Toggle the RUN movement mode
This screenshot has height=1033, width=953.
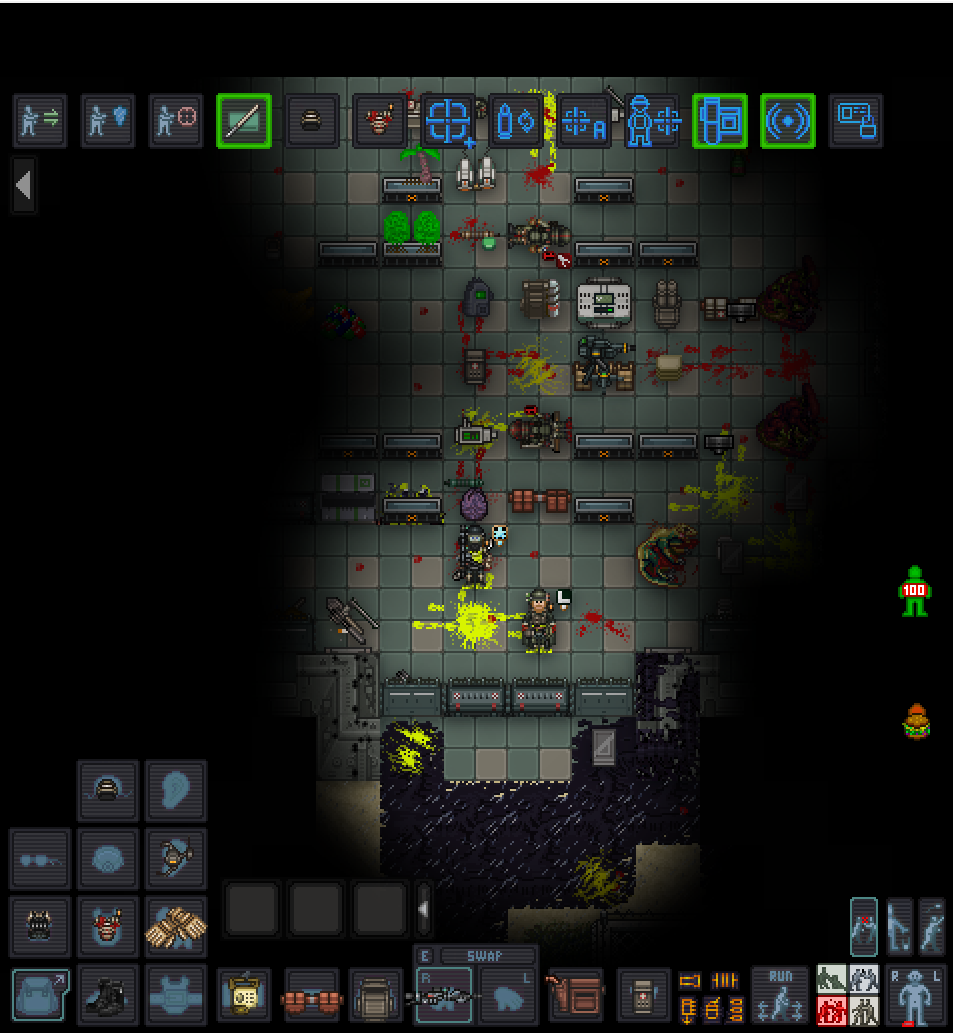coord(779,994)
